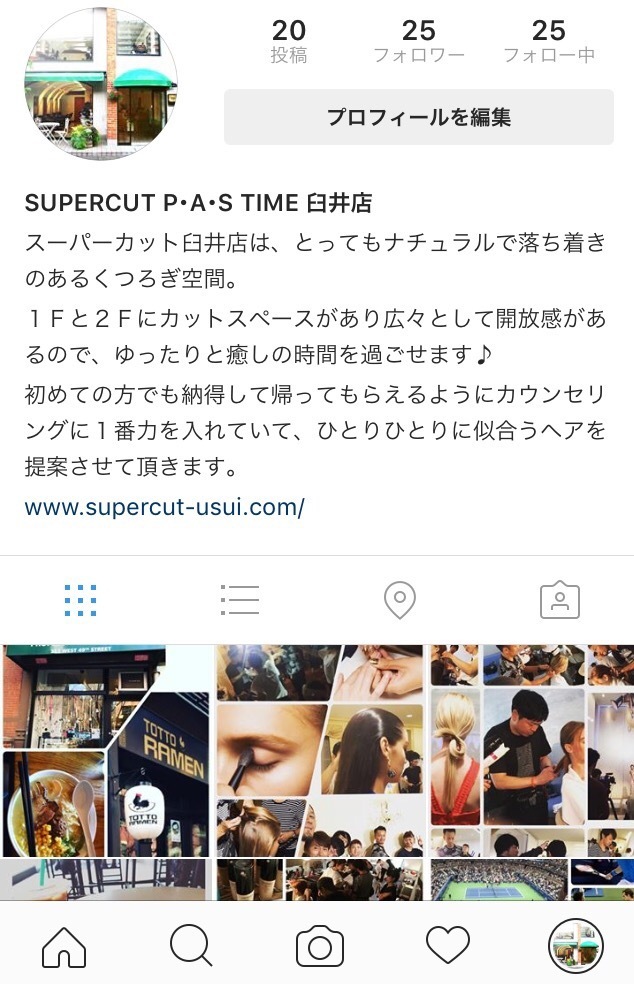Go to the home feed

point(64,946)
